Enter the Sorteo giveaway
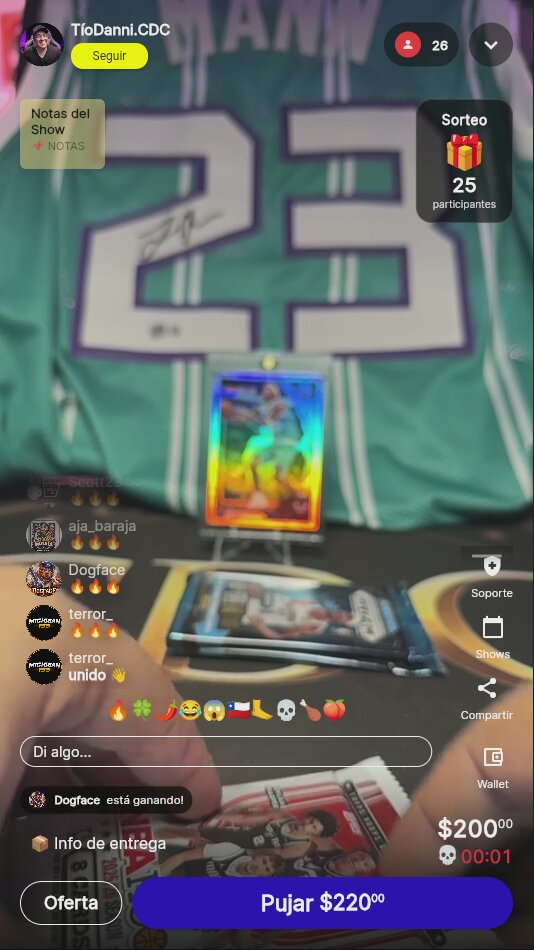The width and height of the screenshot is (534, 950). (464, 161)
